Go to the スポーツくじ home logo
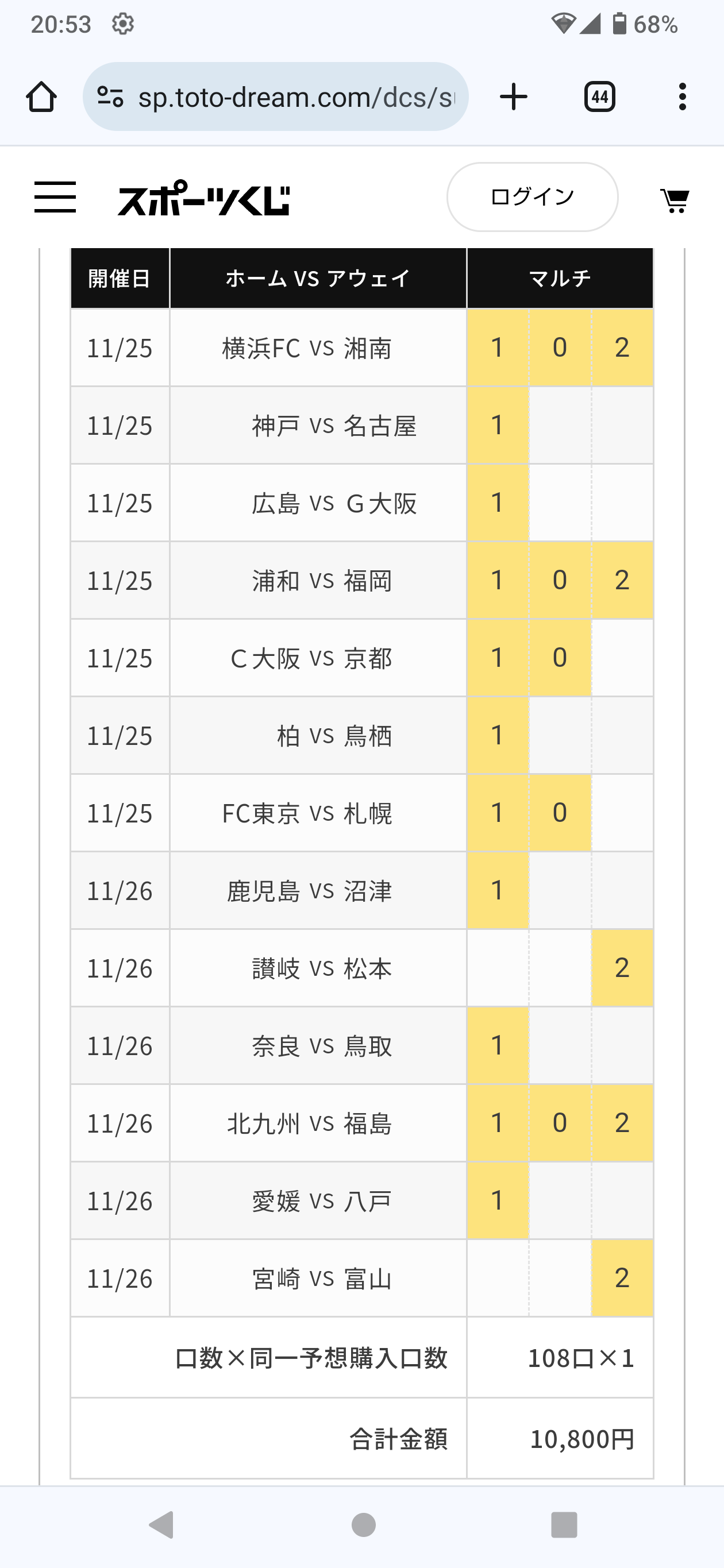 click(x=204, y=198)
